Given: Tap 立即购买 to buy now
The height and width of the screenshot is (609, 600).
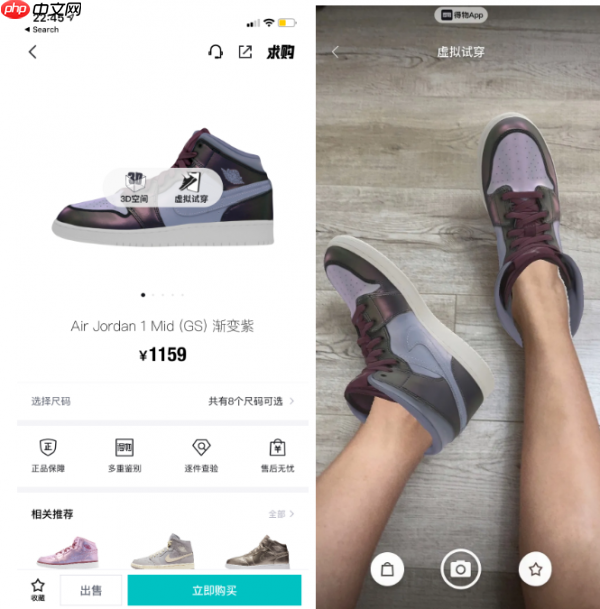Looking at the screenshot, I should click(x=214, y=590).
